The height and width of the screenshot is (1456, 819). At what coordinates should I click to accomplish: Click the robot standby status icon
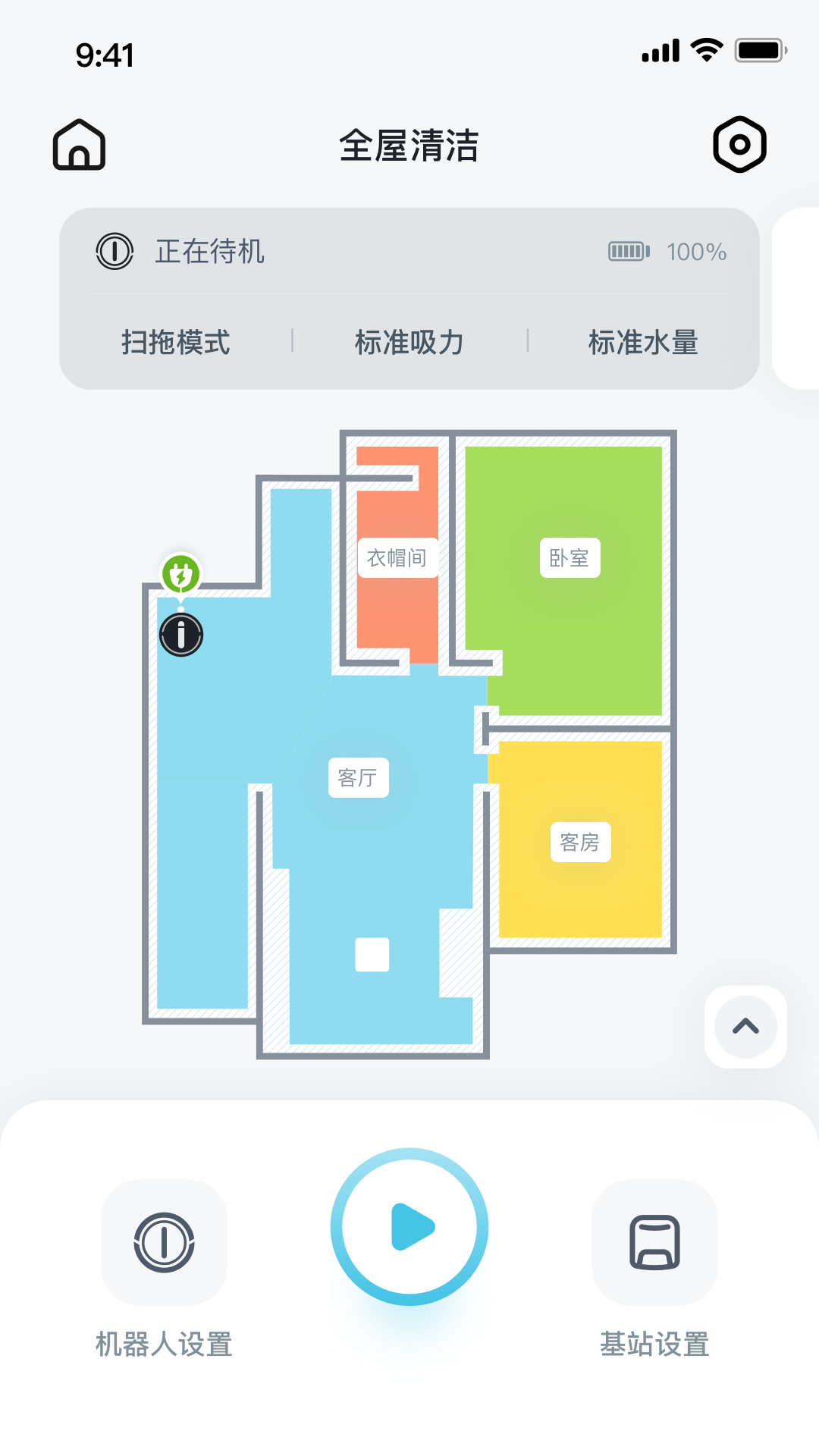pyautogui.click(x=115, y=251)
